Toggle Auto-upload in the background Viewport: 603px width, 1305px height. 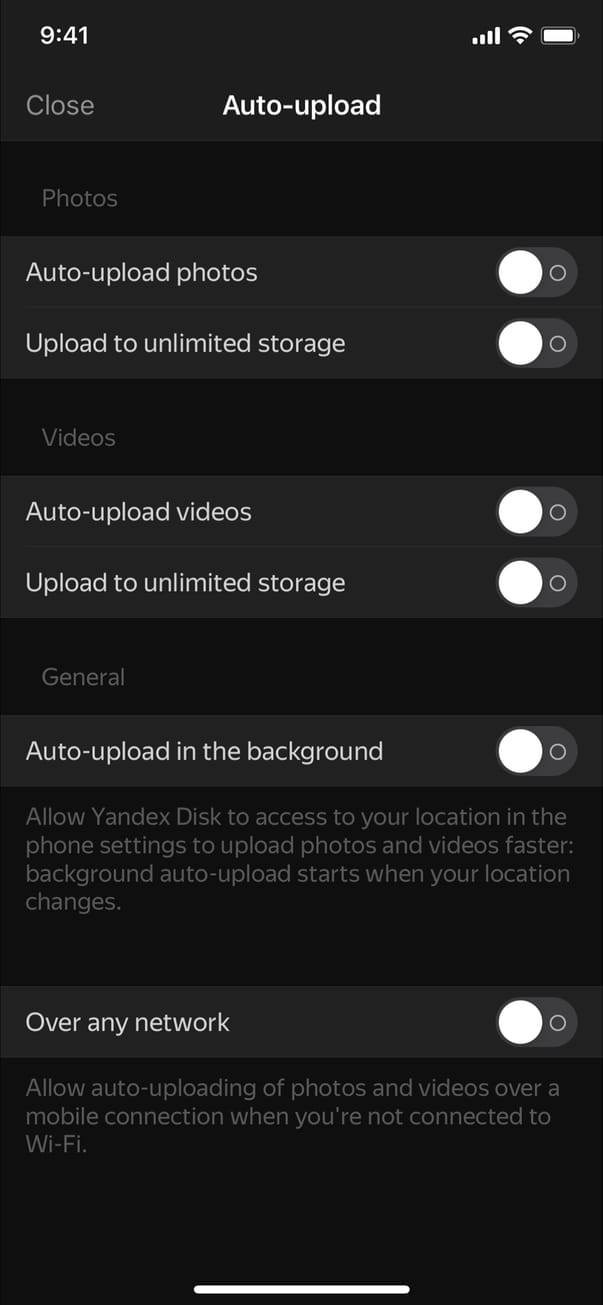536,751
